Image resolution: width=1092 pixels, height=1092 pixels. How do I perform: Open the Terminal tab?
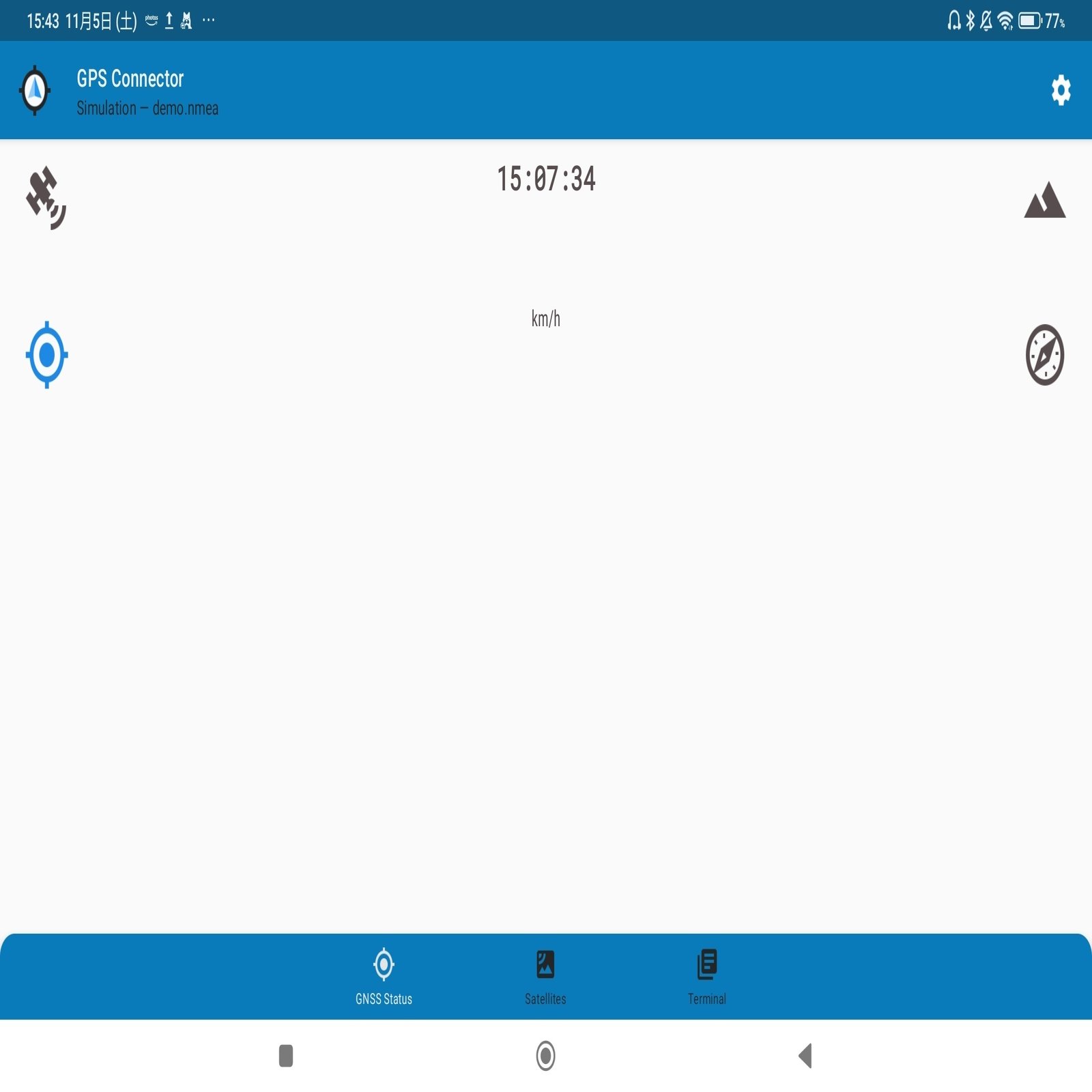point(706,977)
